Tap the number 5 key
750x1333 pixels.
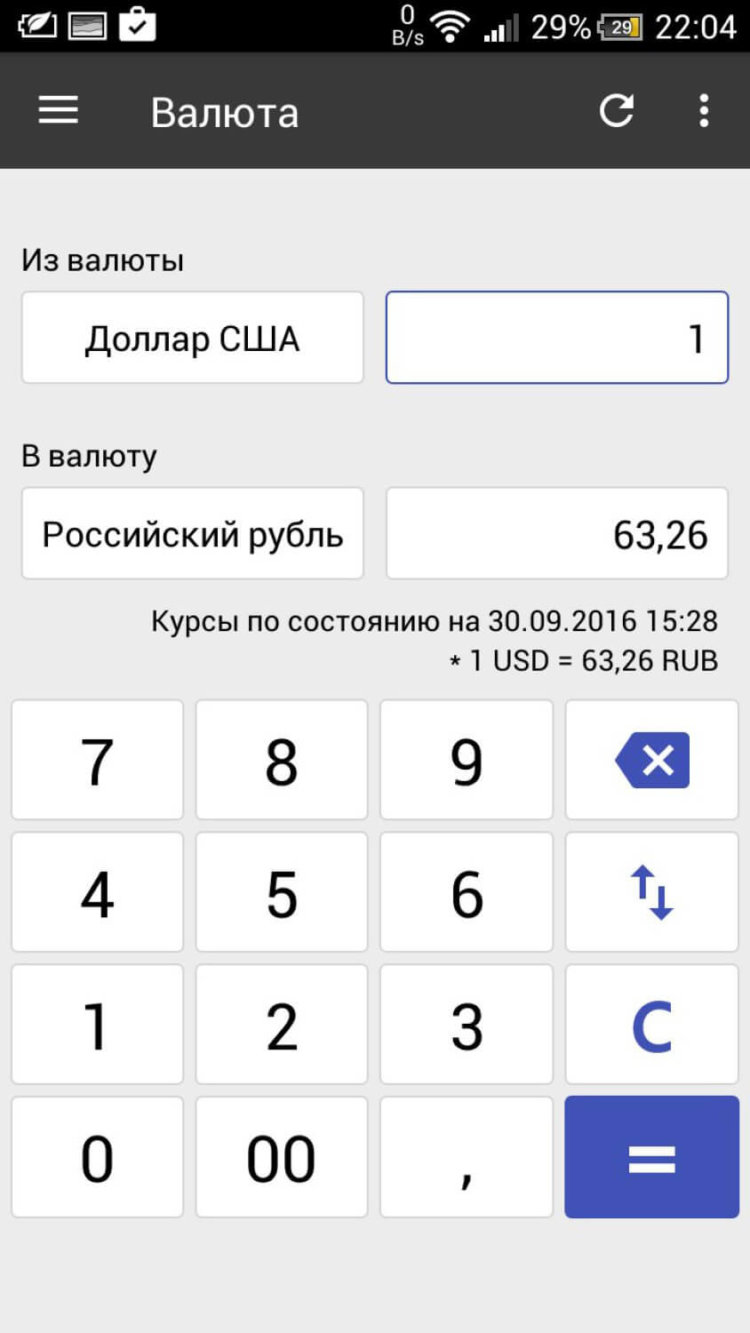coord(281,891)
